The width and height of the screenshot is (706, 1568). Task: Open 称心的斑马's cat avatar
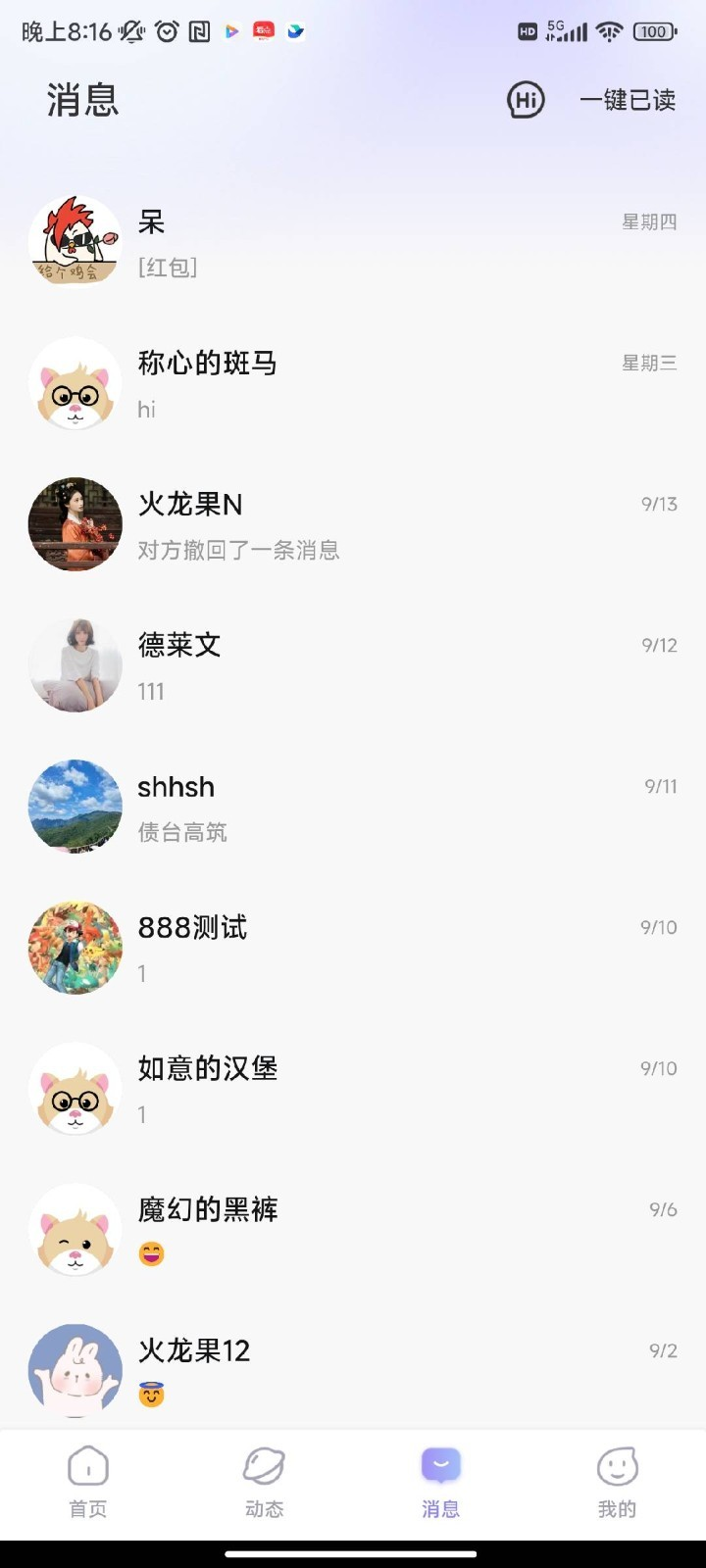75,384
